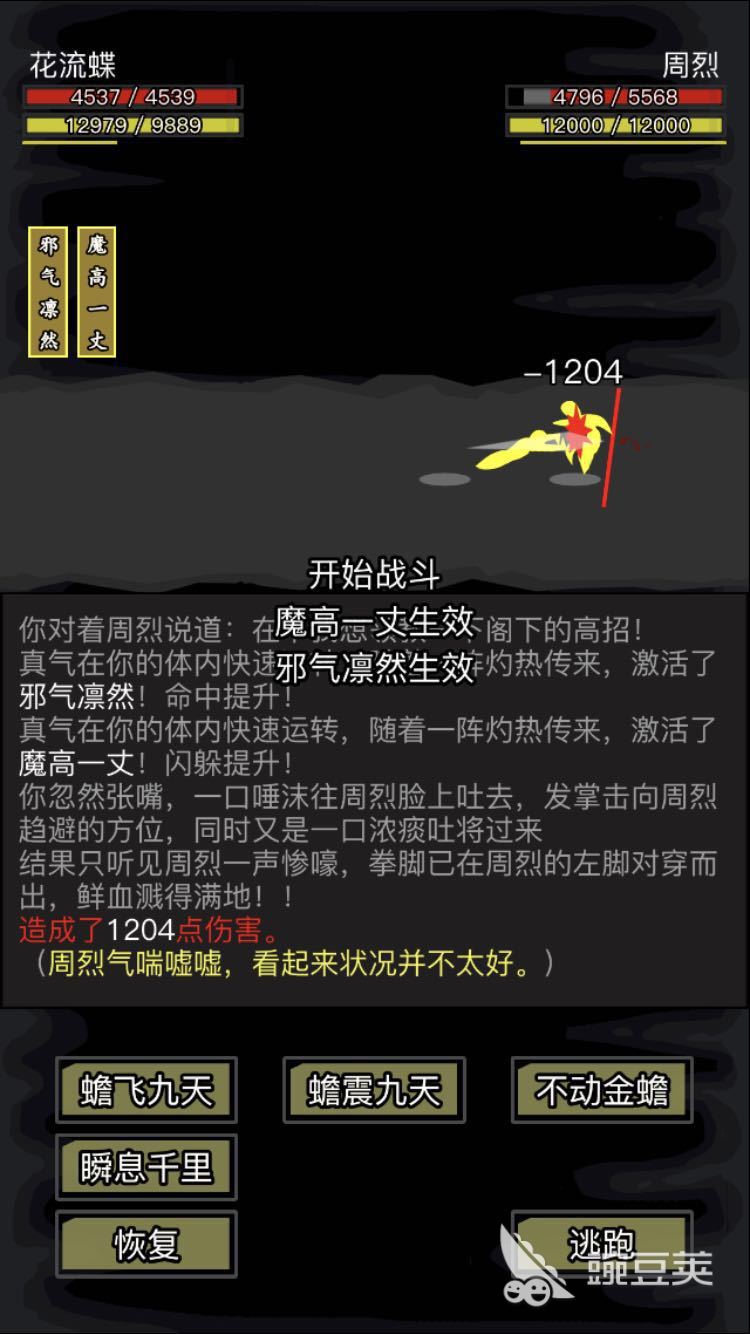Tap 恢复 to recover
This screenshot has height=1334, width=750.
tap(146, 1244)
